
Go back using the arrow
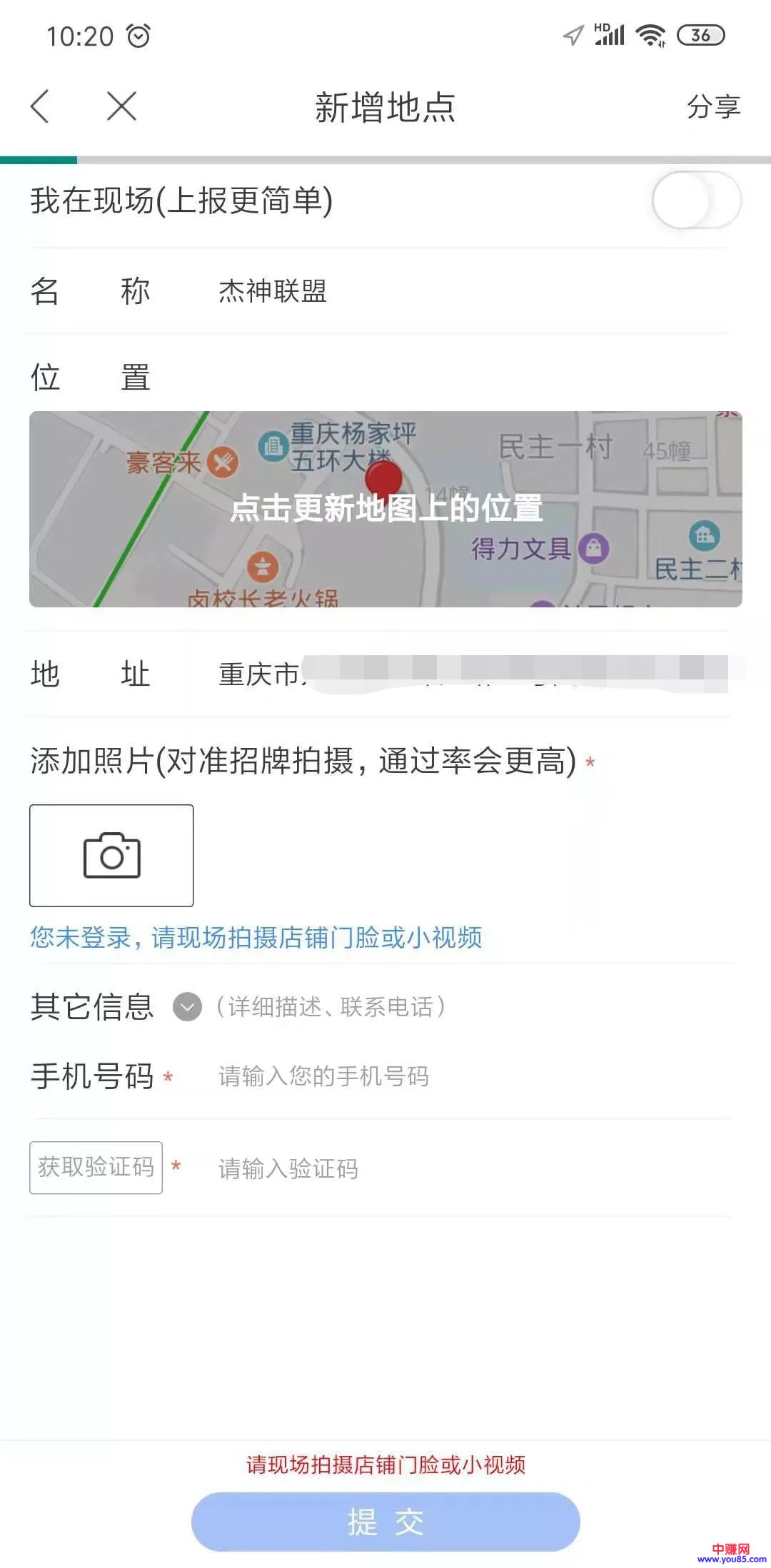click(41, 107)
